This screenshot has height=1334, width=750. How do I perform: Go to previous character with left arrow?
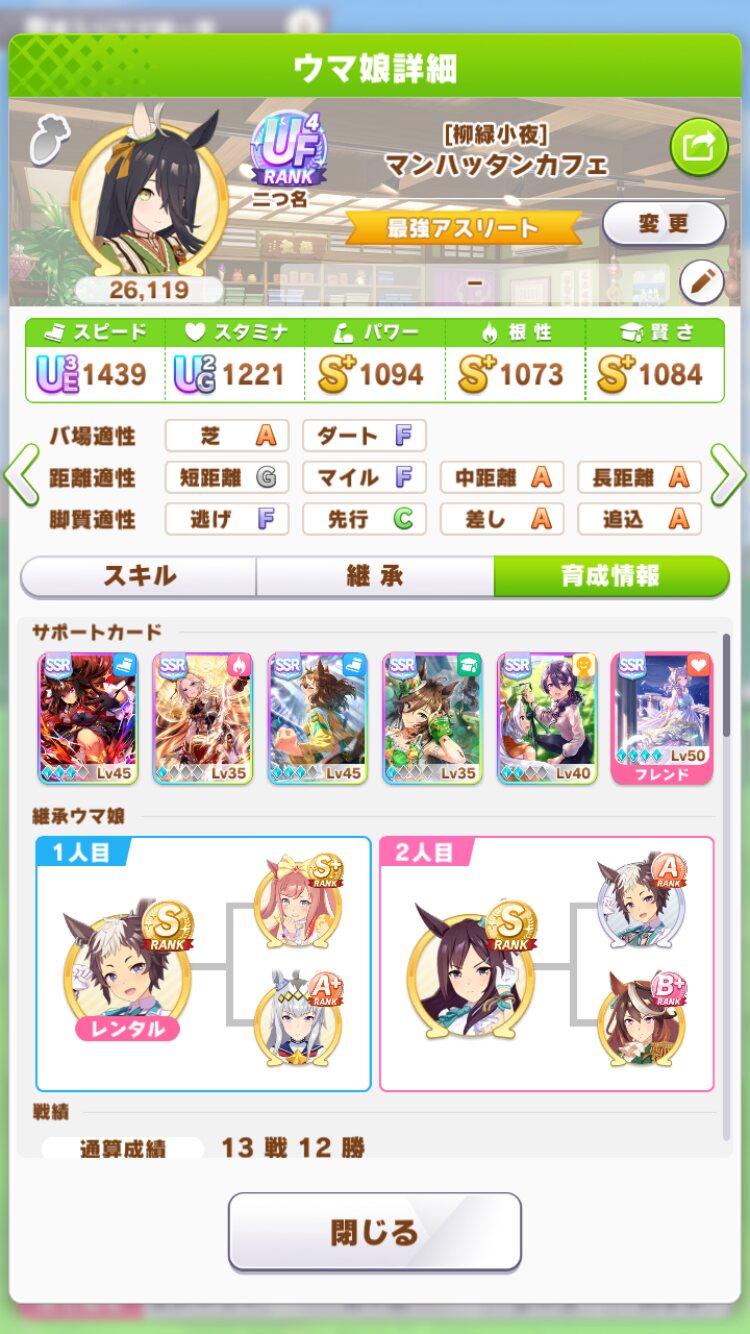(22, 476)
